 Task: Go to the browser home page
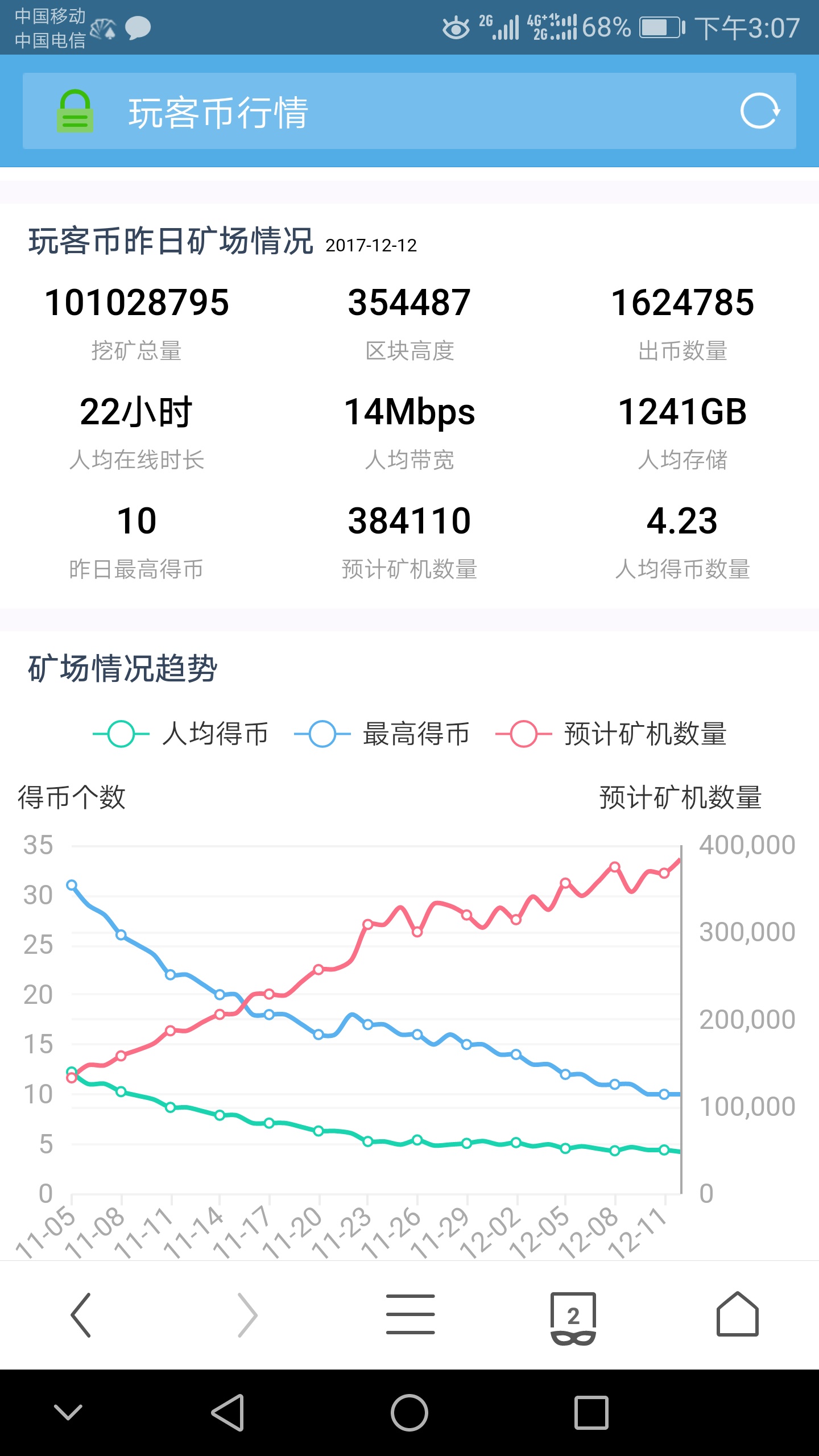click(737, 1314)
